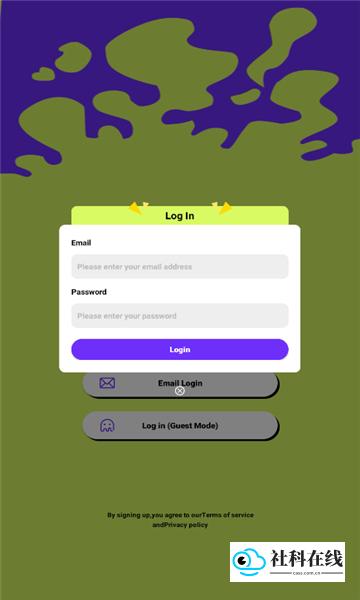Choose Log in (Guest Mode)
Image resolution: width=360 pixels, height=600 pixels.
[180, 426]
